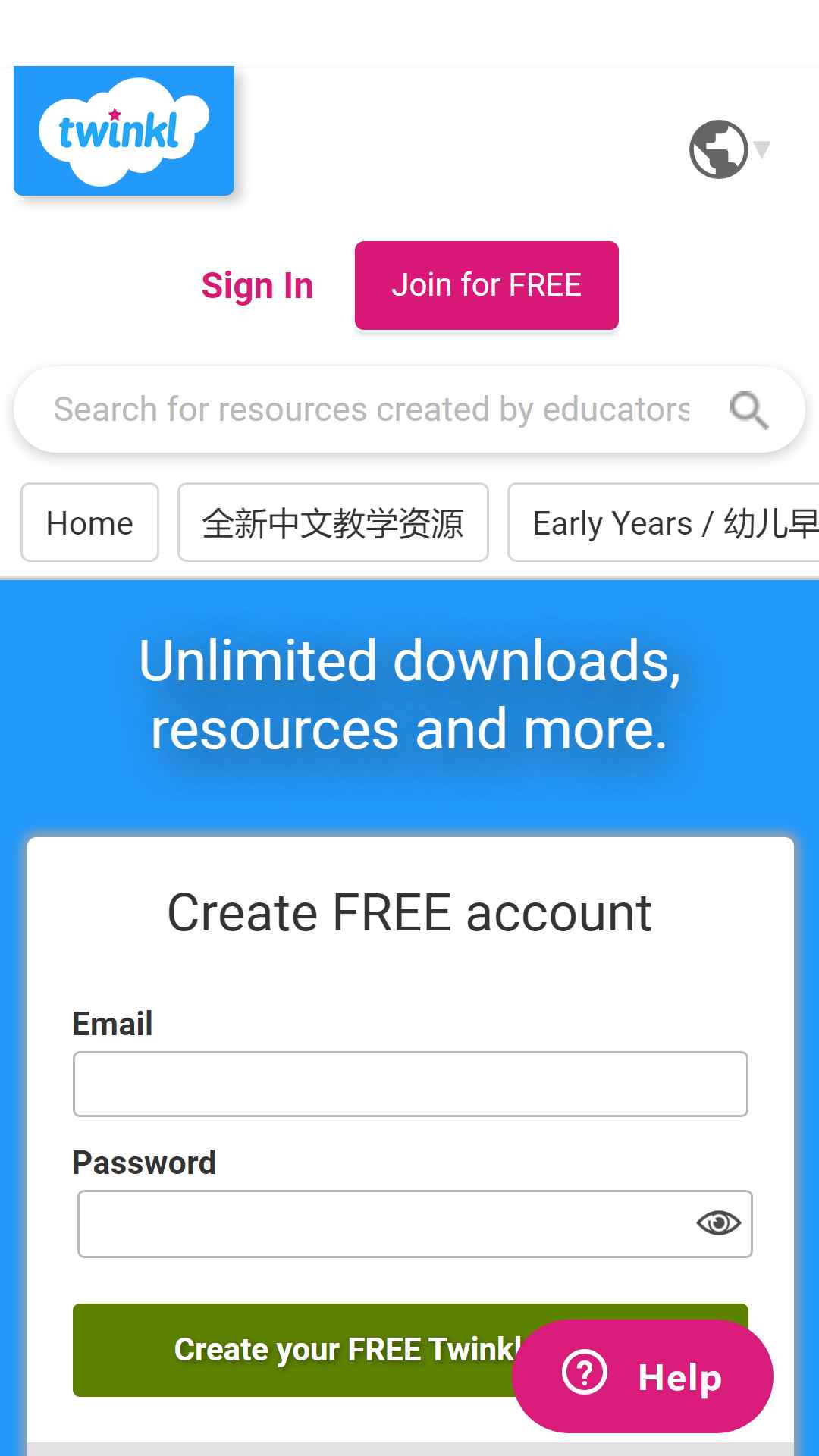This screenshot has height=1456, width=819.
Task: Select the Home category chip
Action: [89, 522]
